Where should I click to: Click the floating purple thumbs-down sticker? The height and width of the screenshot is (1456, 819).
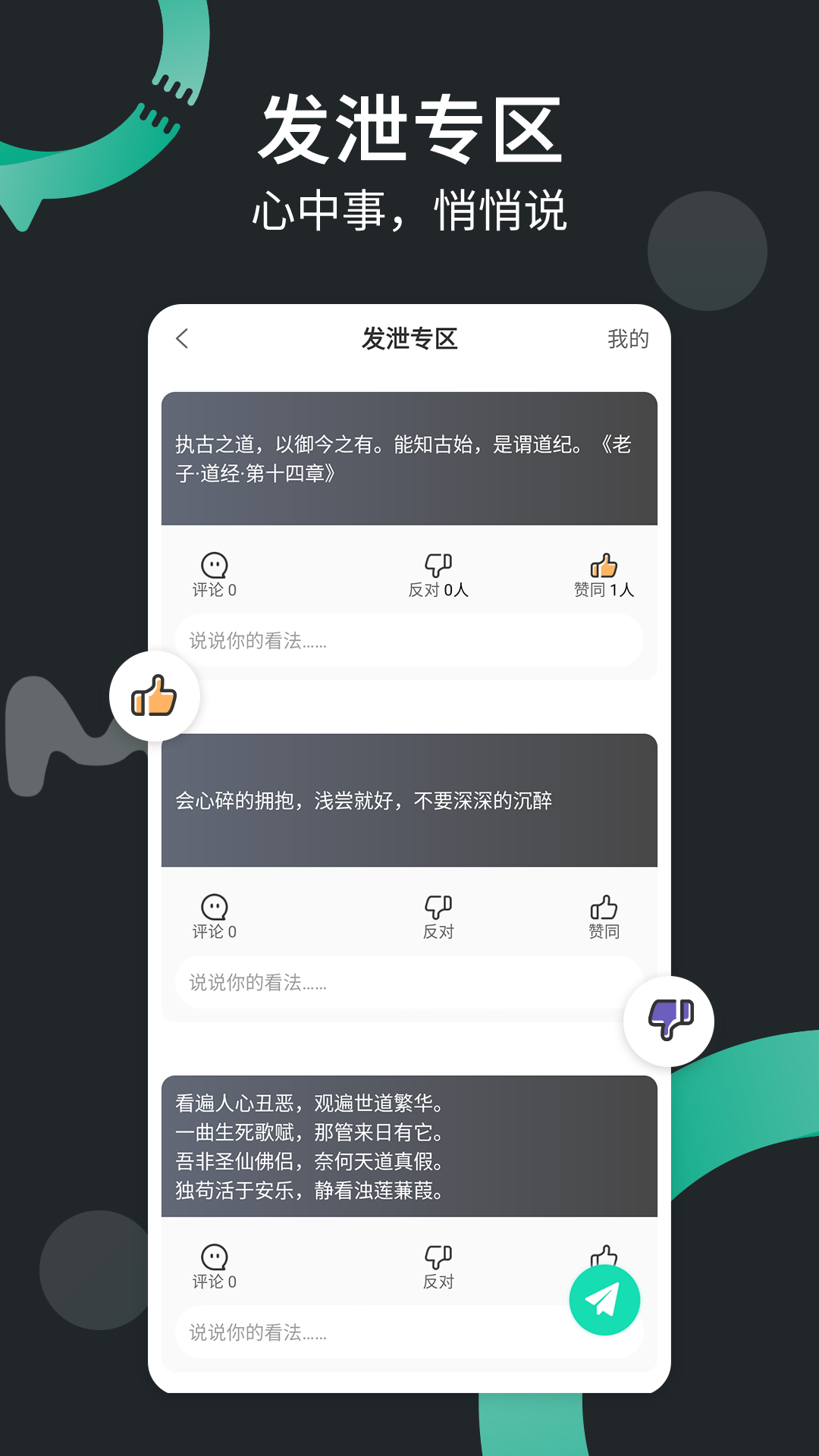[668, 1020]
